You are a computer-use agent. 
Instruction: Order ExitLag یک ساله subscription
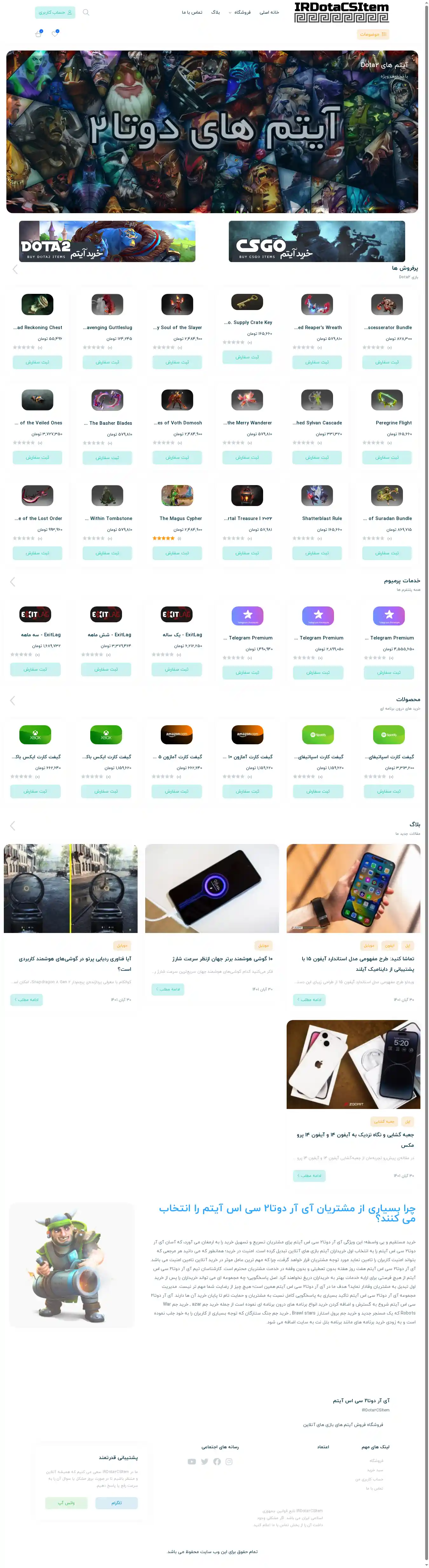coord(176,669)
